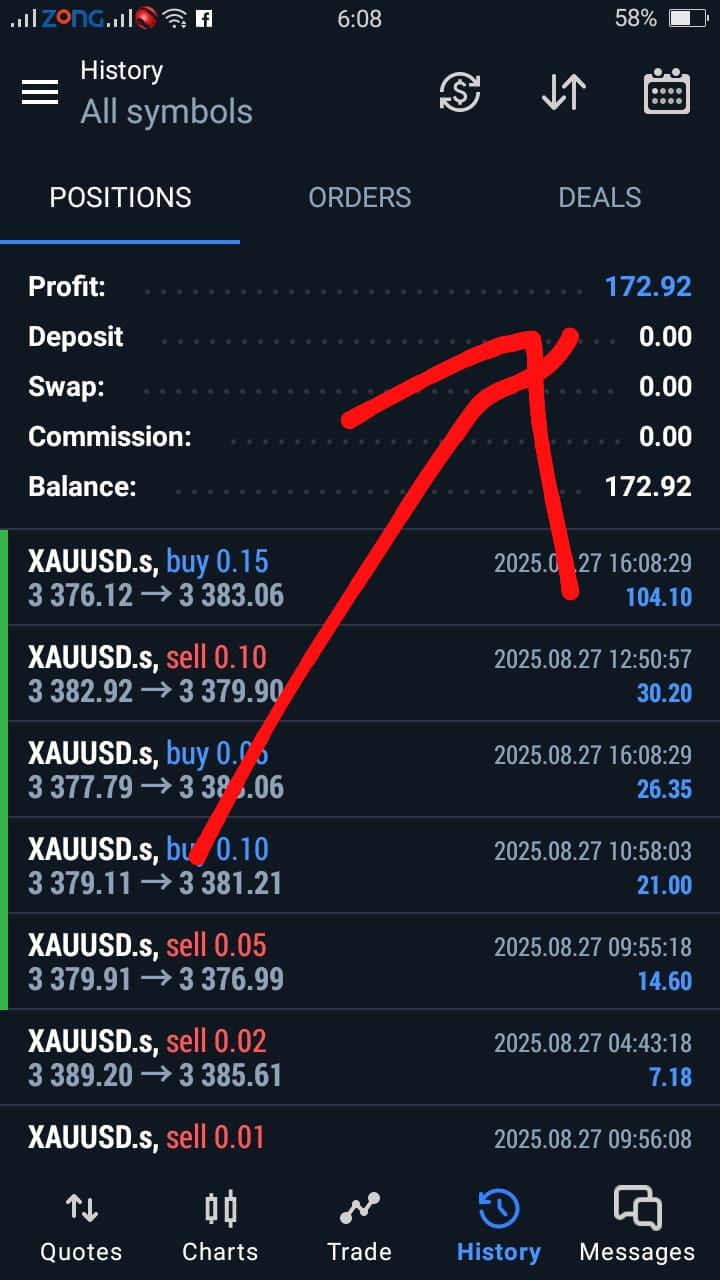Screen dimensions: 720x1280
Task: Switch to the Deals tab
Action: 600,198
